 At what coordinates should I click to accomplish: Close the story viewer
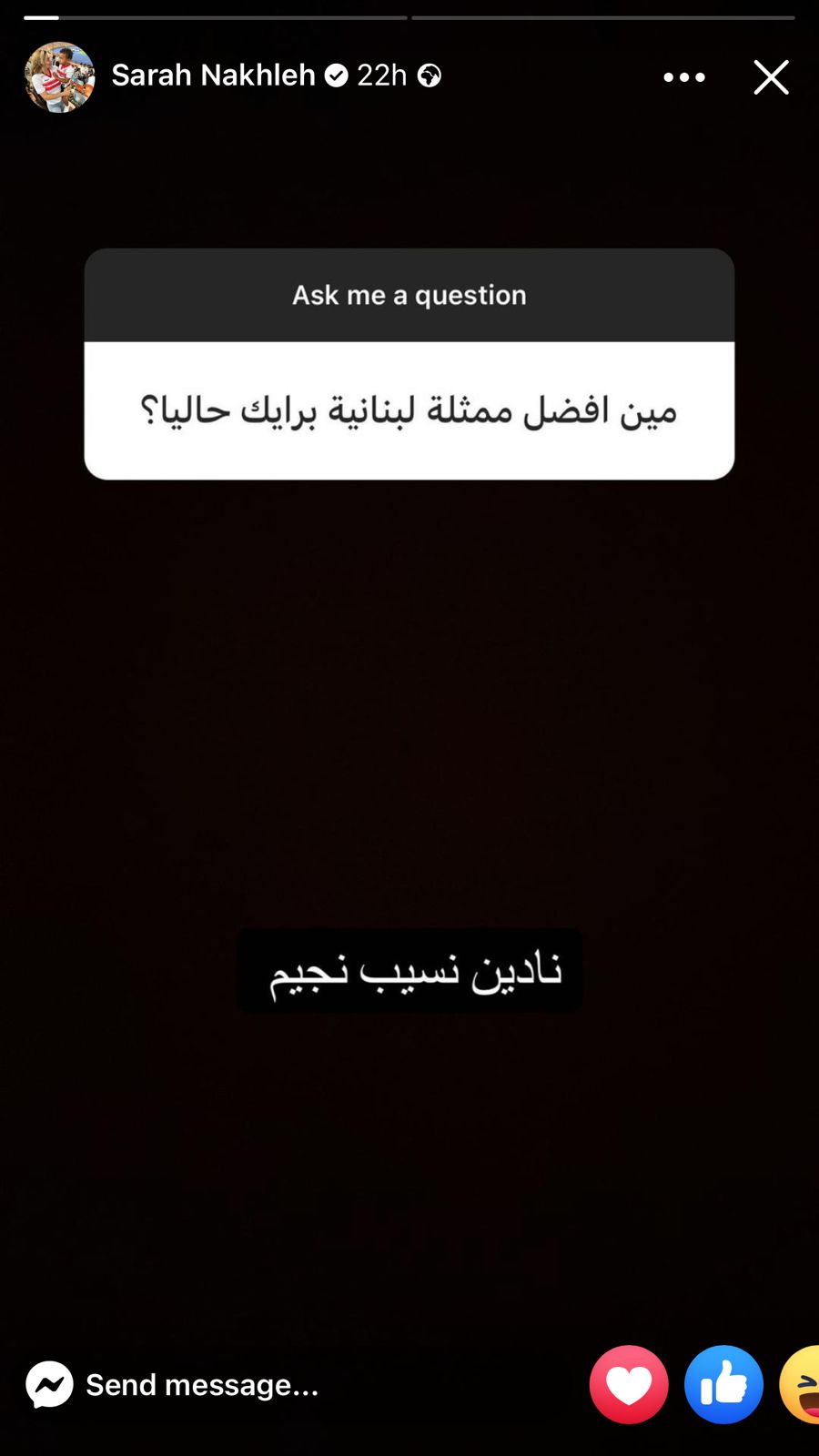click(771, 77)
